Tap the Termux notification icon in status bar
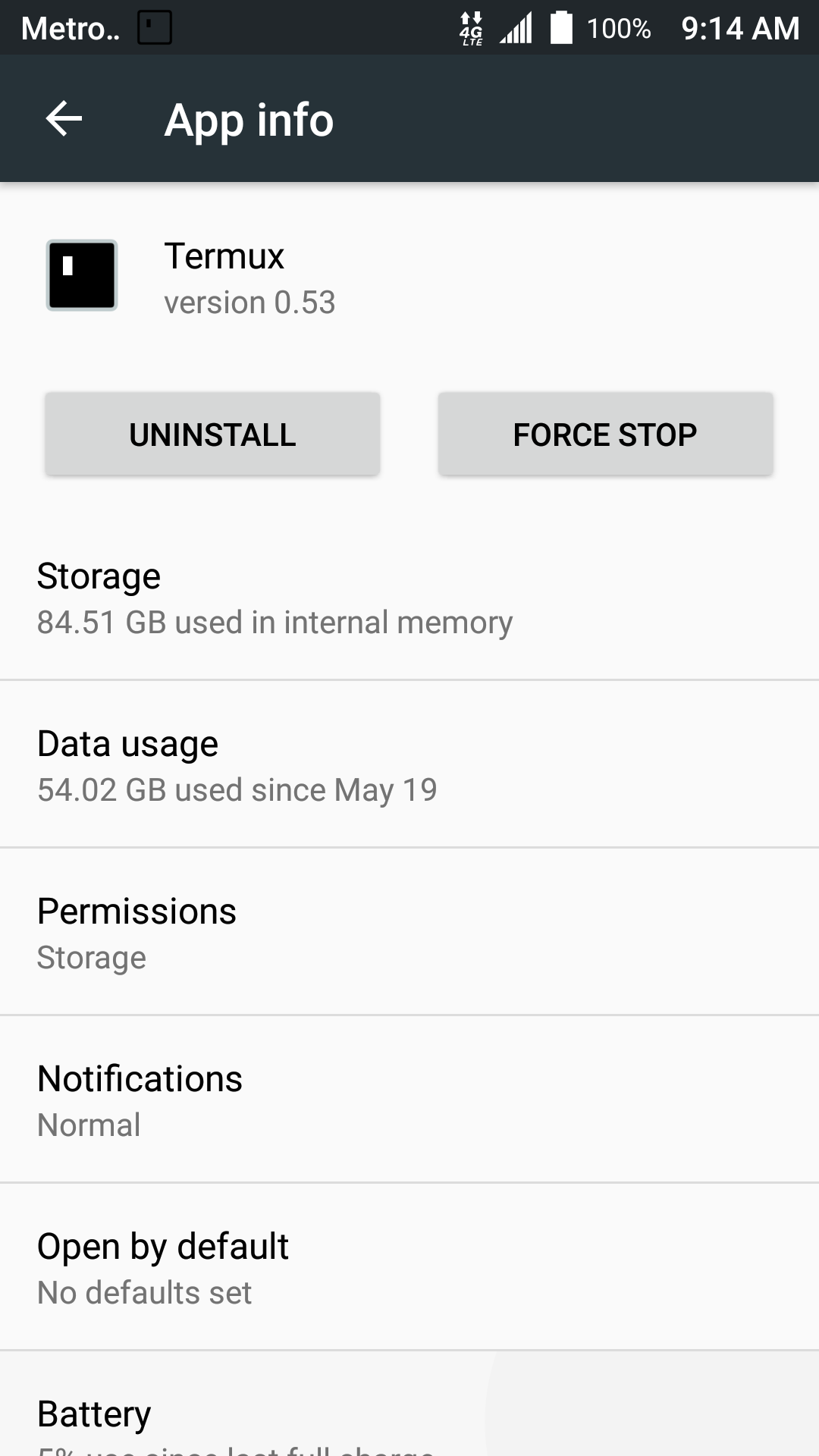The height and width of the screenshot is (1456, 819). click(x=152, y=26)
